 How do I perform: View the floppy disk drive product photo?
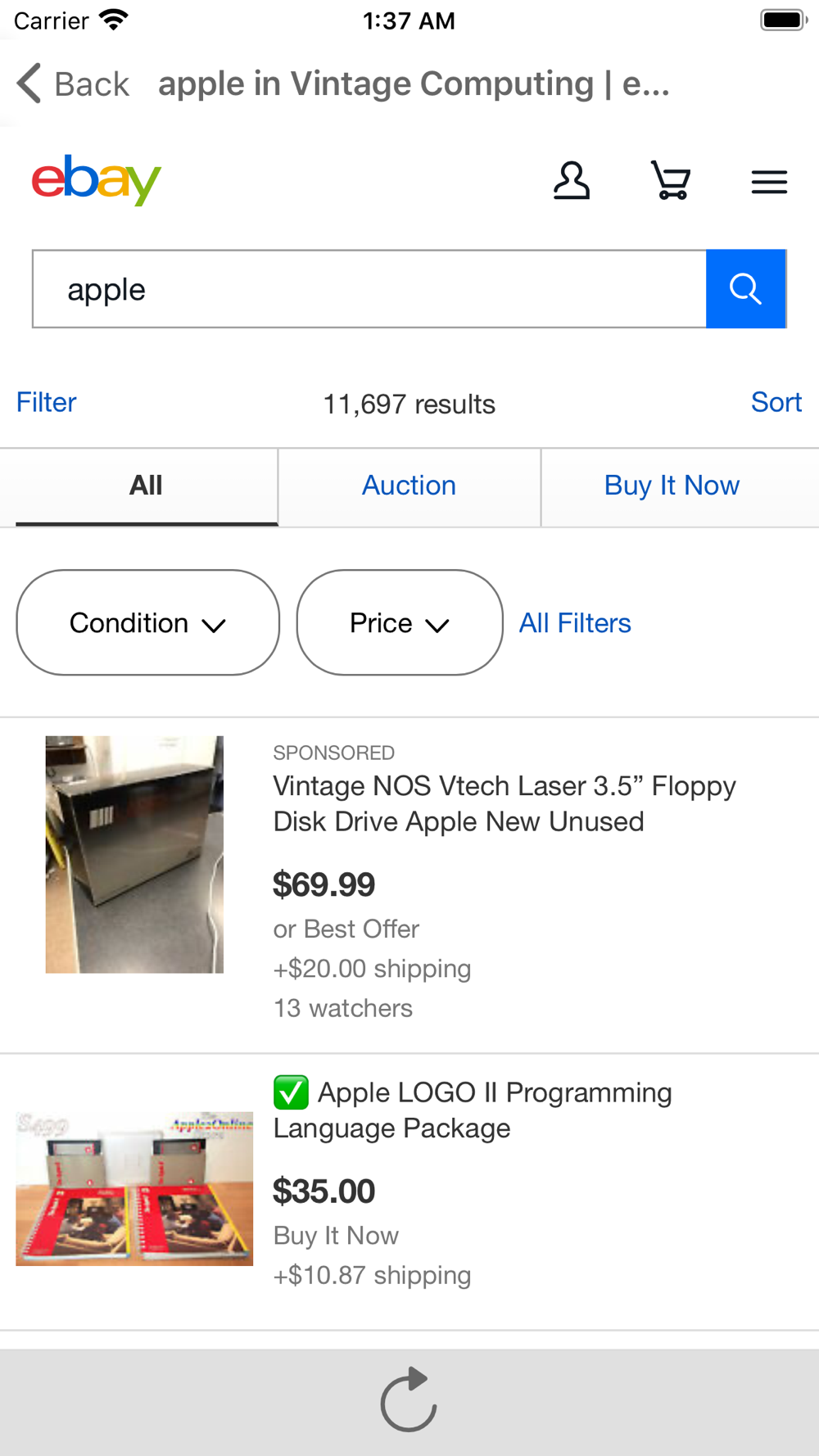pos(134,854)
